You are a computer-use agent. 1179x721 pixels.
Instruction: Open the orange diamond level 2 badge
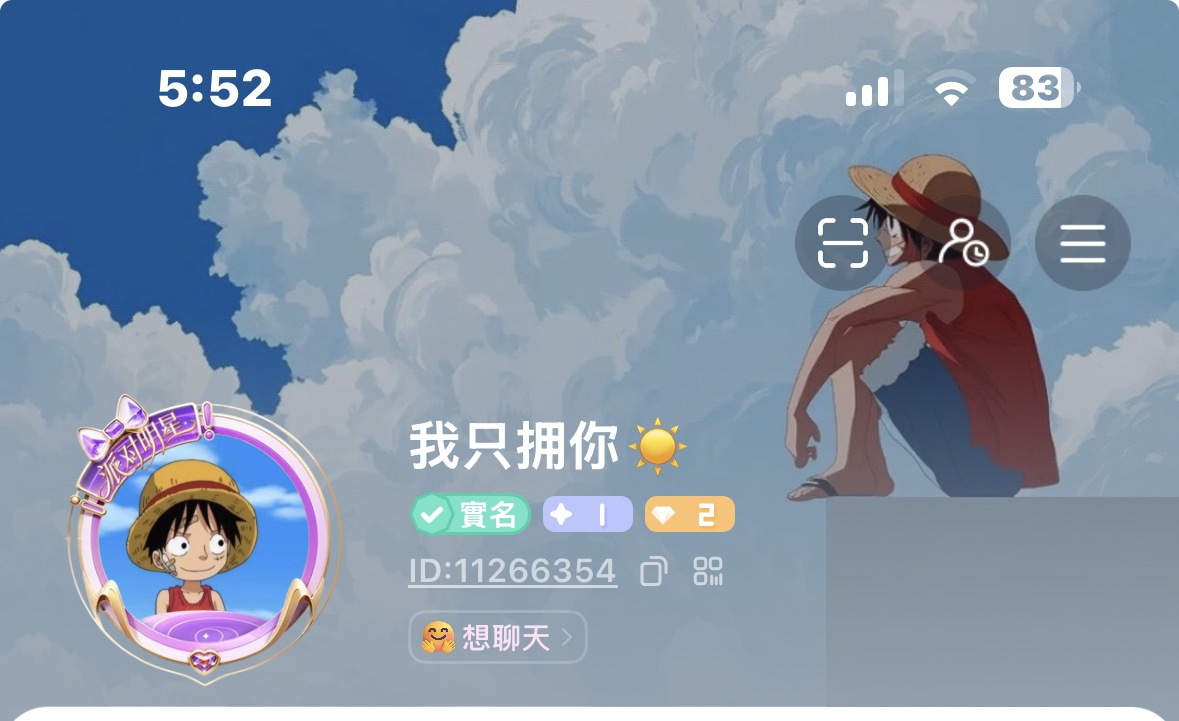click(x=690, y=515)
